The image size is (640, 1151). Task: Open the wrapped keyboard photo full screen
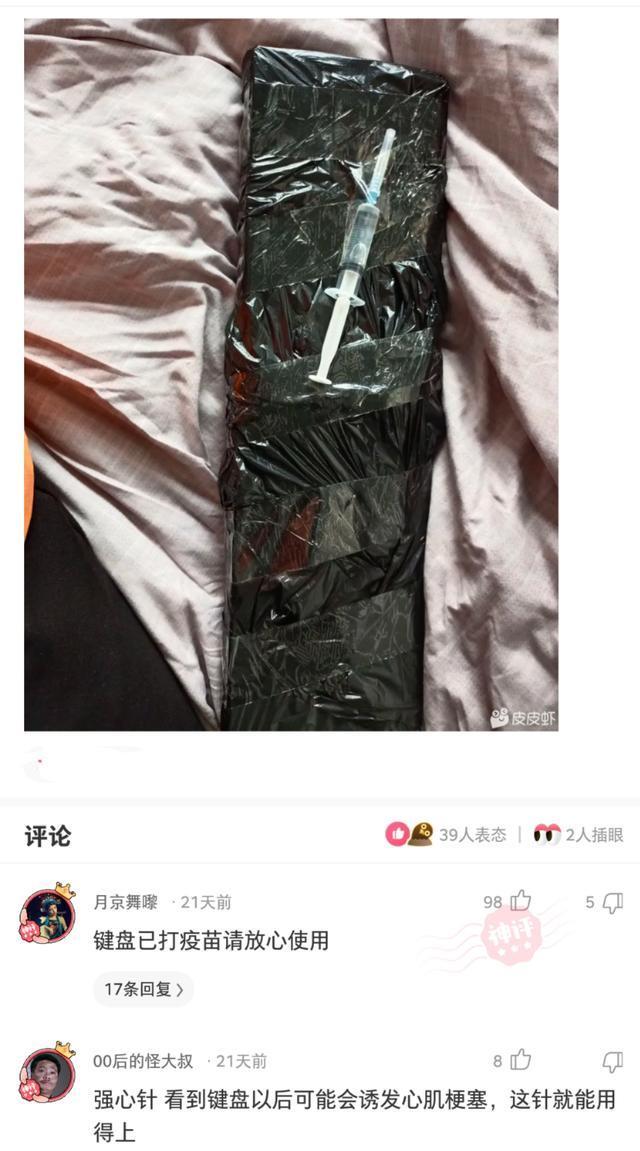click(x=291, y=375)
